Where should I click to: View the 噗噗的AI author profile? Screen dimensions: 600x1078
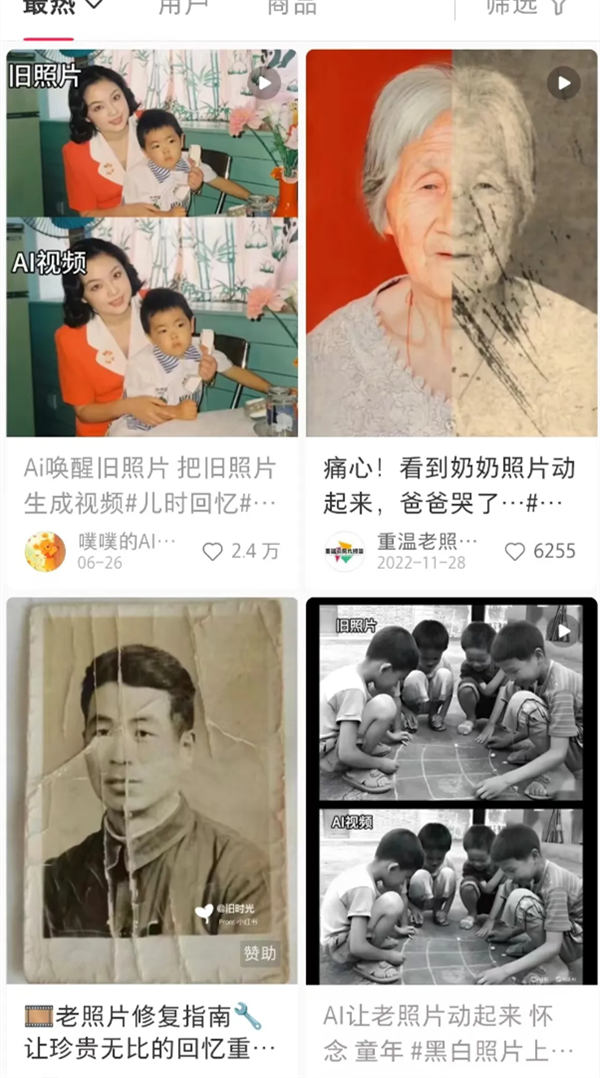coord(45,552)
